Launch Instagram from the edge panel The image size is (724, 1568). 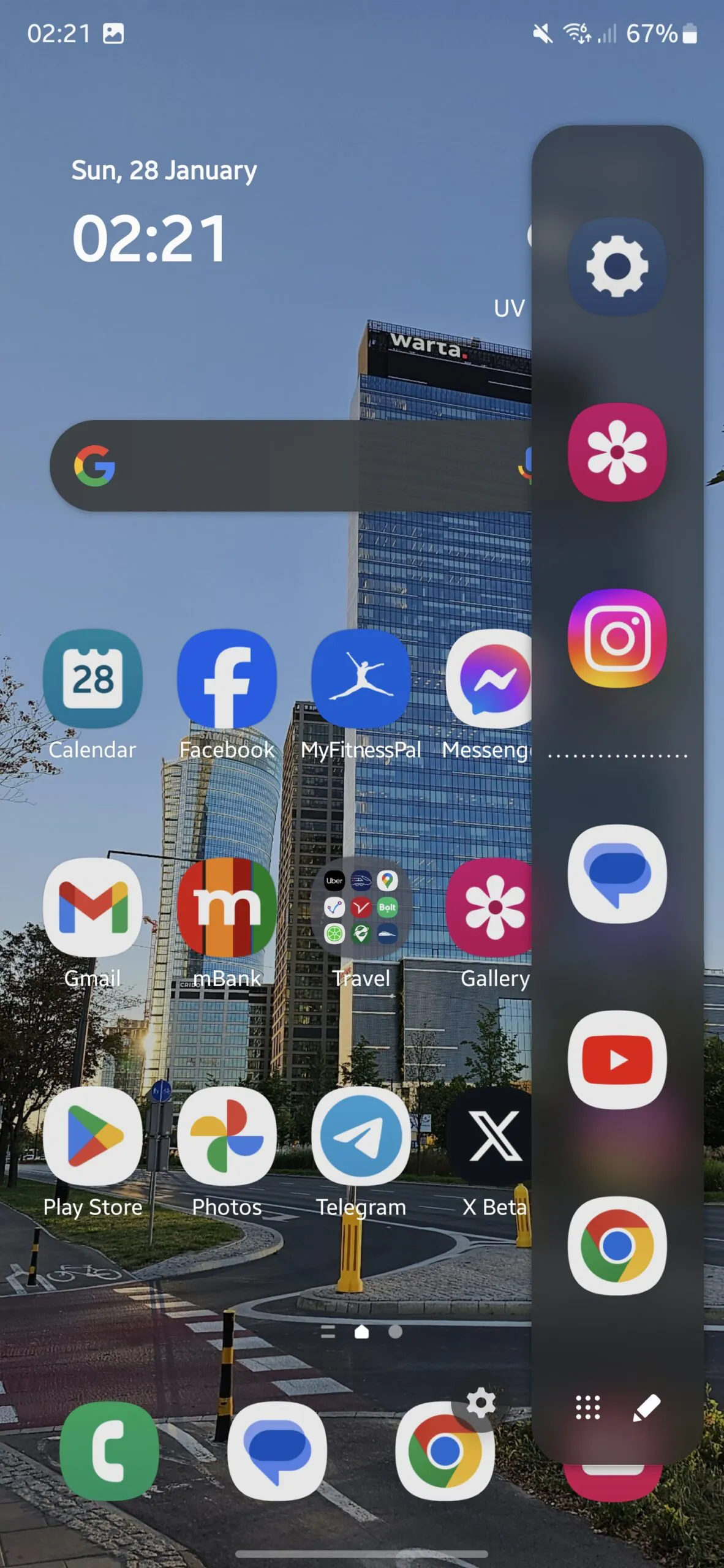click(x=617, y=638)
